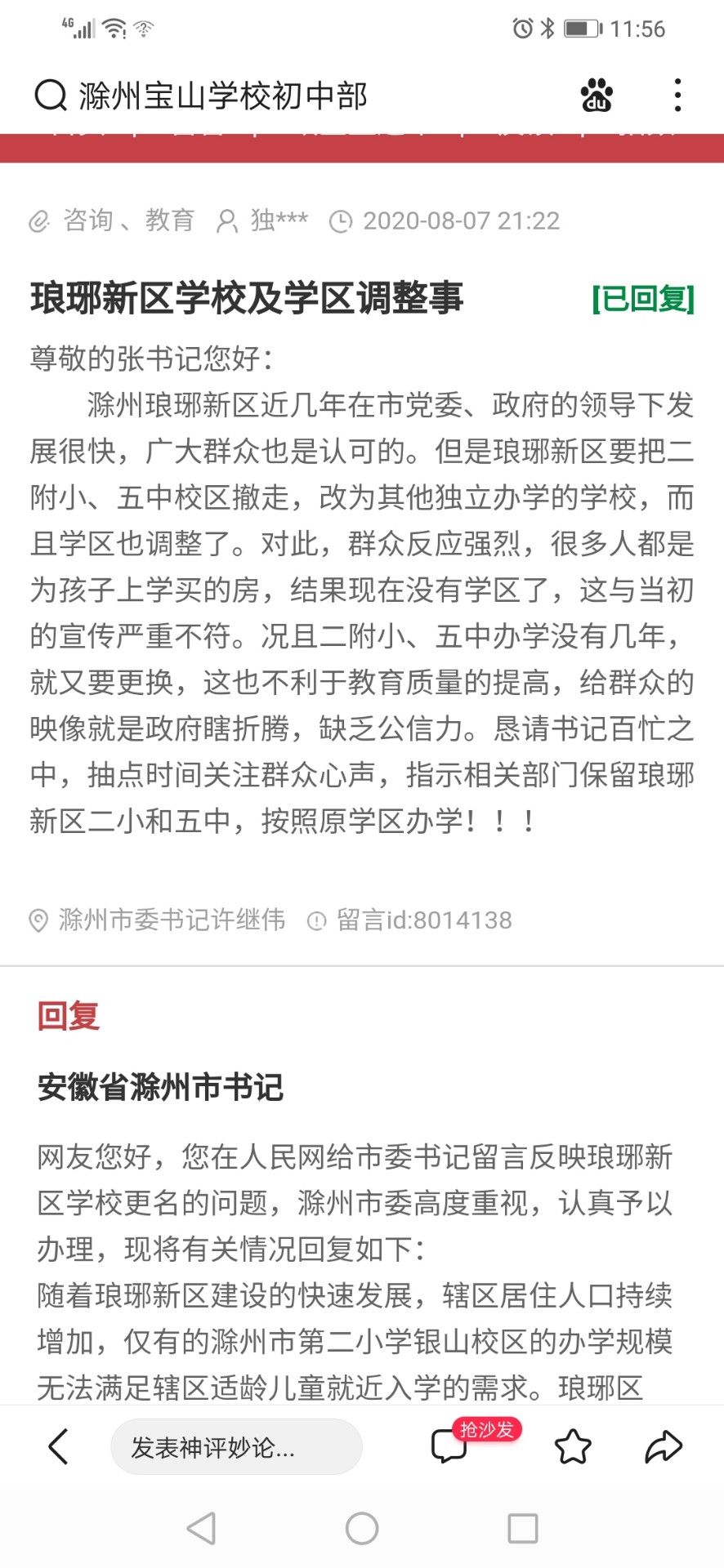The width and height of the screenshot is (724, 1568).
Task: Open the three-dot overflow menu
Action: 677,96
